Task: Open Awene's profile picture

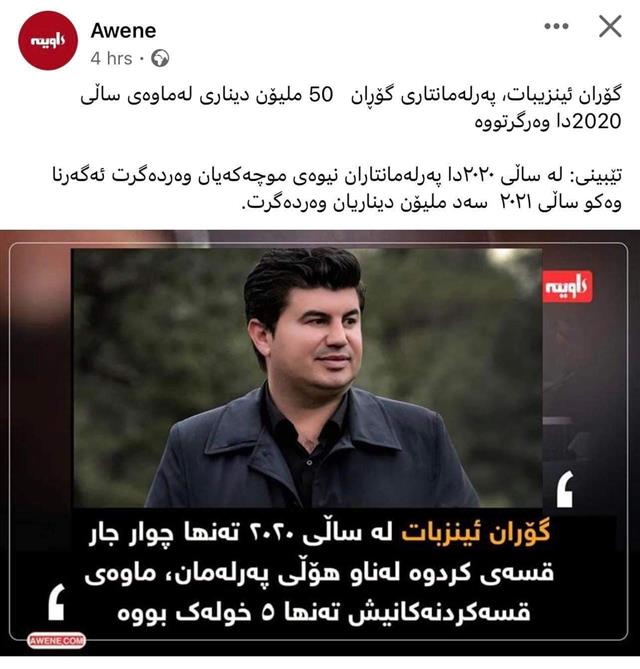Action: click(x=47, y=40)
